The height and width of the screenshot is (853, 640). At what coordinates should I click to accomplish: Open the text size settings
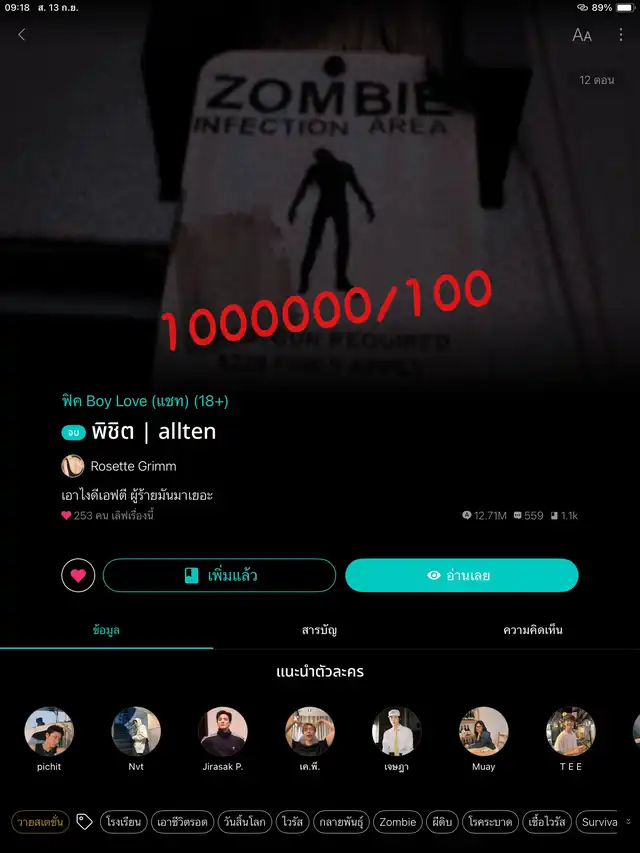[582, 35]
